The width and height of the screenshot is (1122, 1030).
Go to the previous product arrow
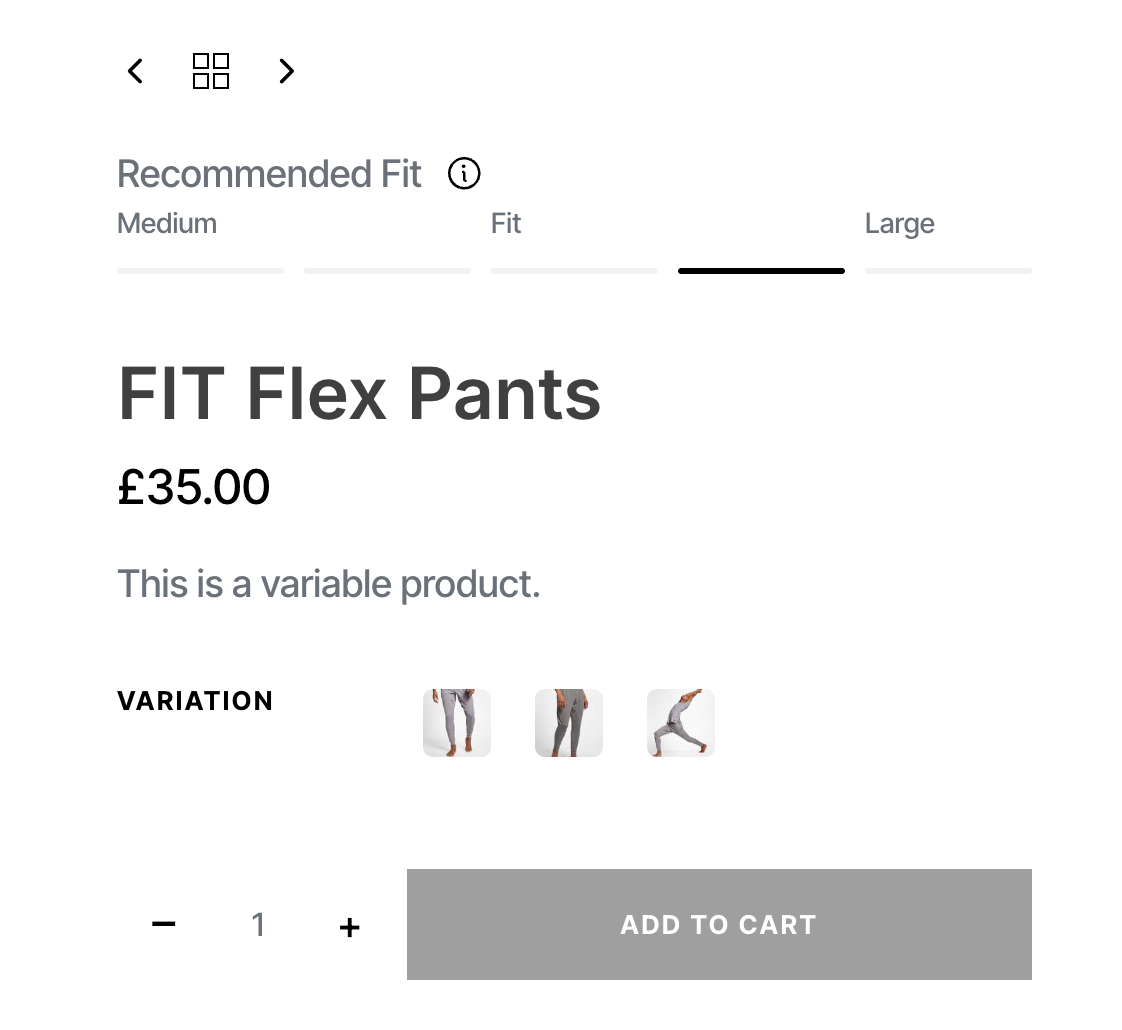[136, 71]
